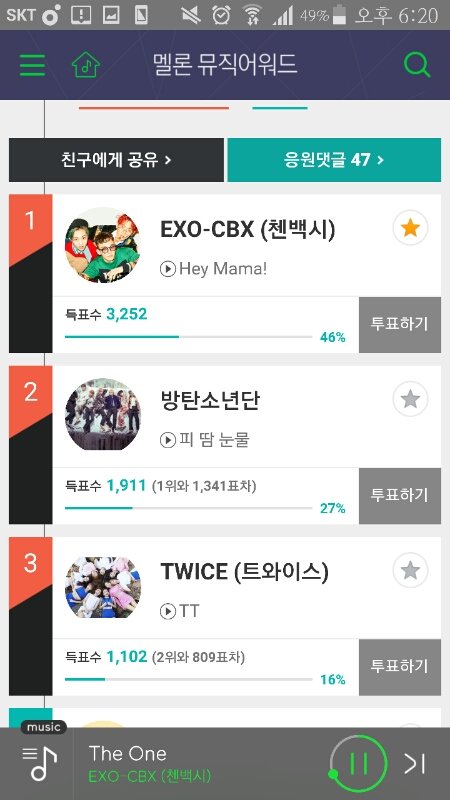The width and height of the screenshot is (450, 800).
Task: Favorite 방탄소년단 with the star icon
Action: 410,399
